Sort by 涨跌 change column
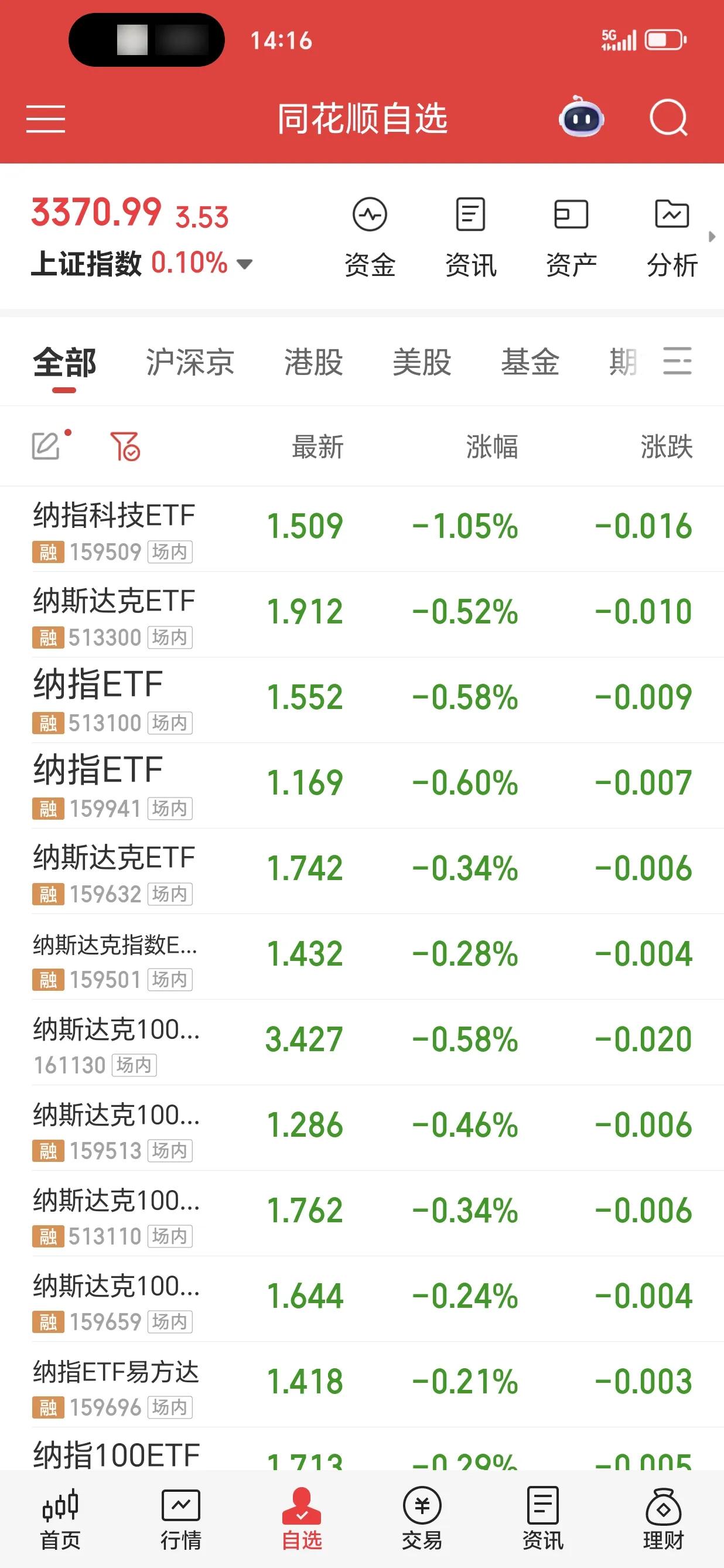This screenshot has width=724, height=1568. [667, 449]
